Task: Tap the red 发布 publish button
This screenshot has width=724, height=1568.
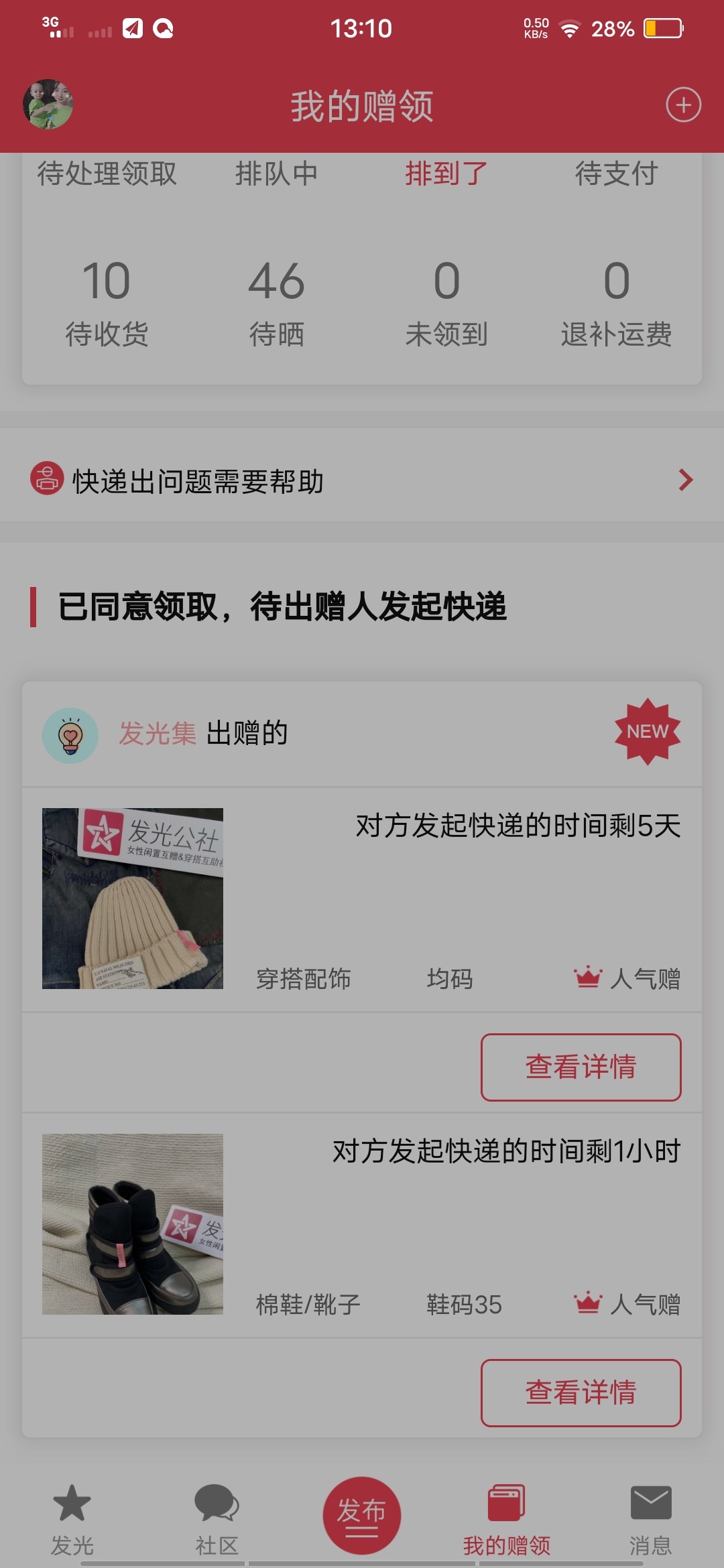Action: tap(362, 1516)
